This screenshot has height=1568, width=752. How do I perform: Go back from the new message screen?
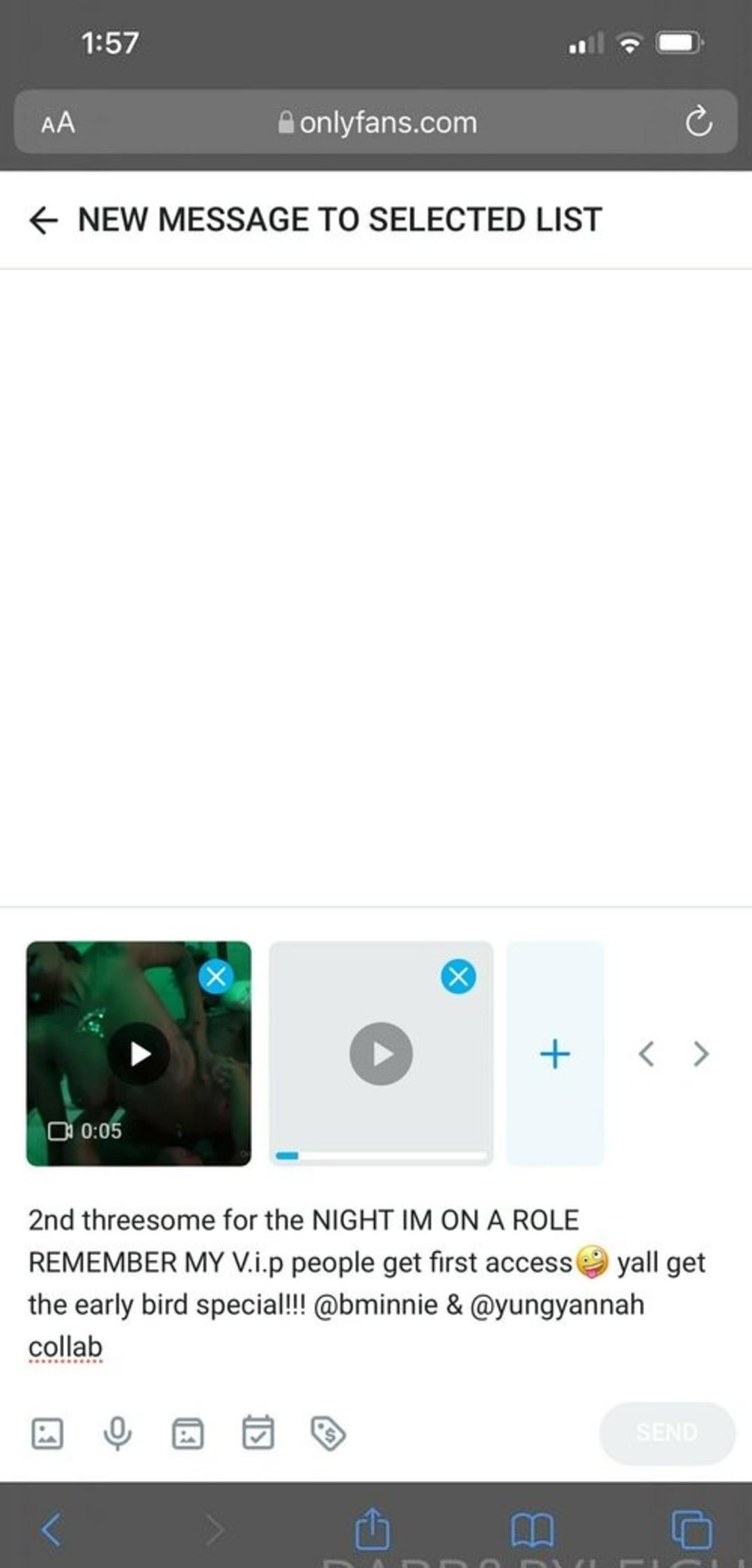coord(44,220)
